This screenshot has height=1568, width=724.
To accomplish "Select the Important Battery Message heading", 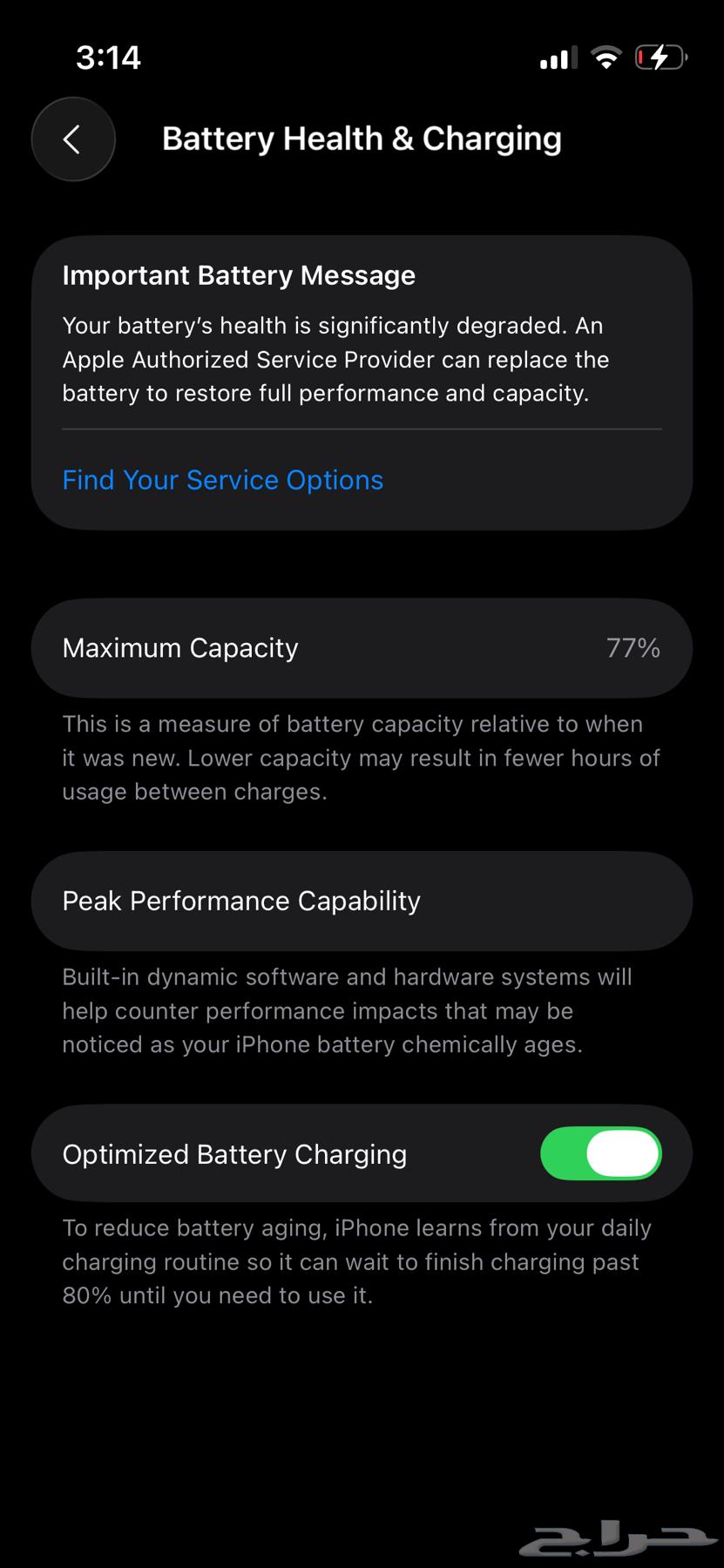I will 239,275.
